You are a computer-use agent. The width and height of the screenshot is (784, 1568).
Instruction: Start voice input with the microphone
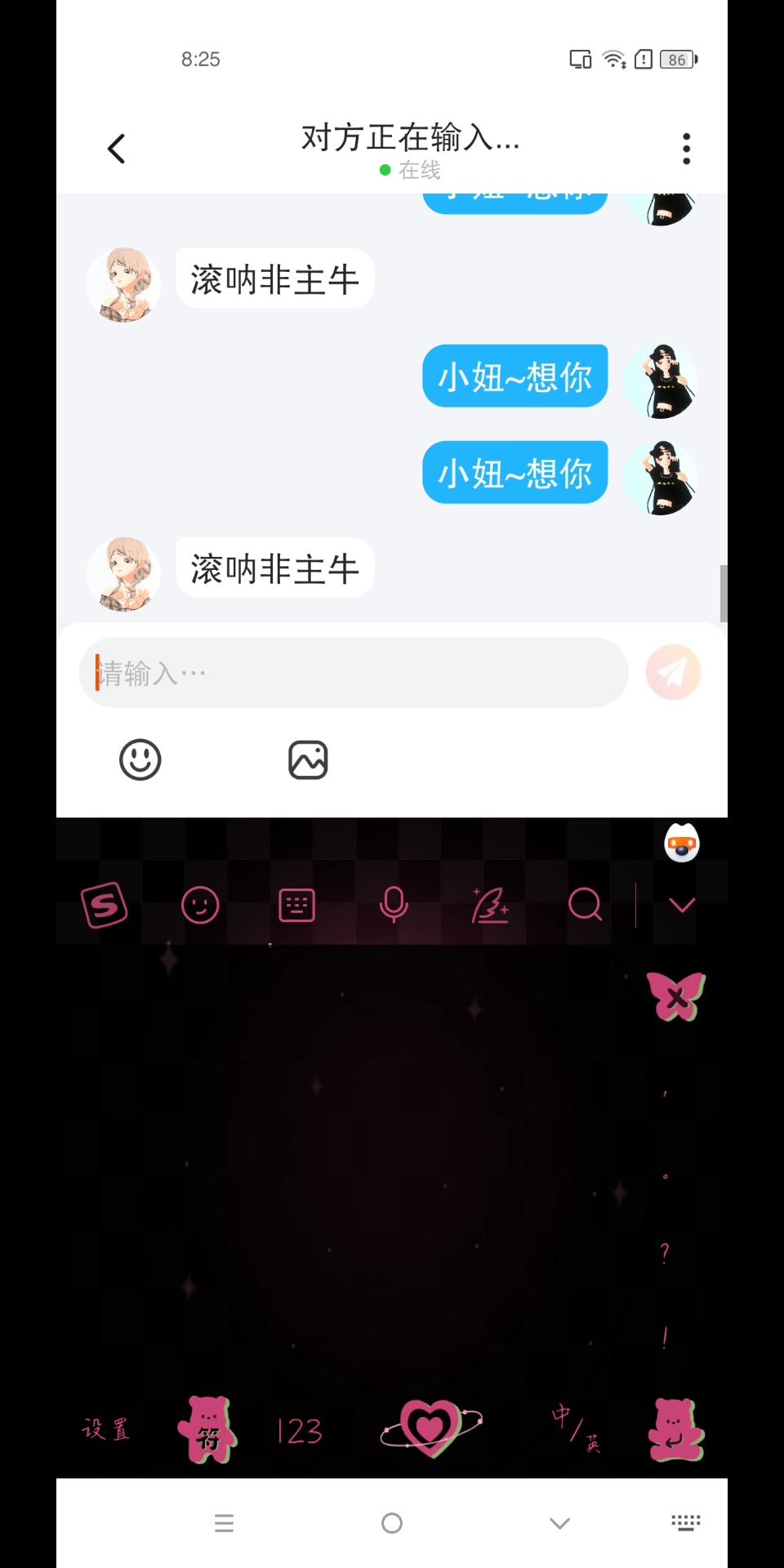click(x=394, y=905)
